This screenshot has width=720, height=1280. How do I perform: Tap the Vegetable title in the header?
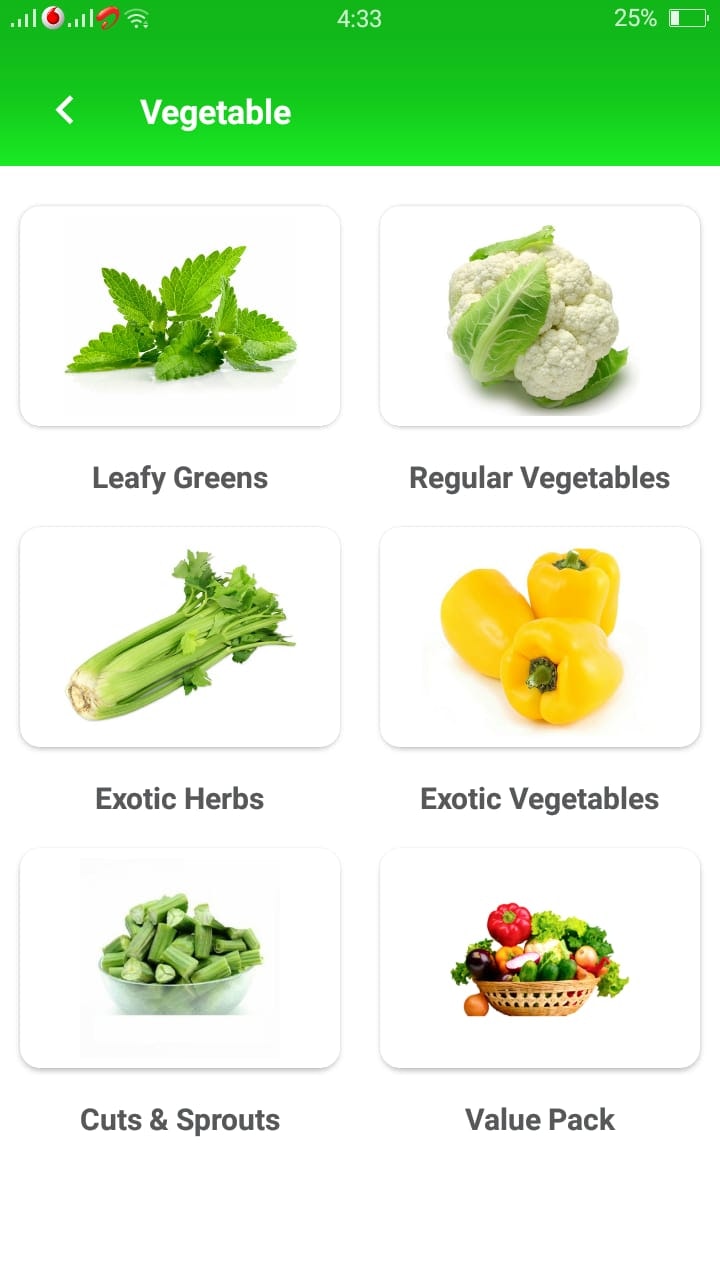click(x=214, y=112)
